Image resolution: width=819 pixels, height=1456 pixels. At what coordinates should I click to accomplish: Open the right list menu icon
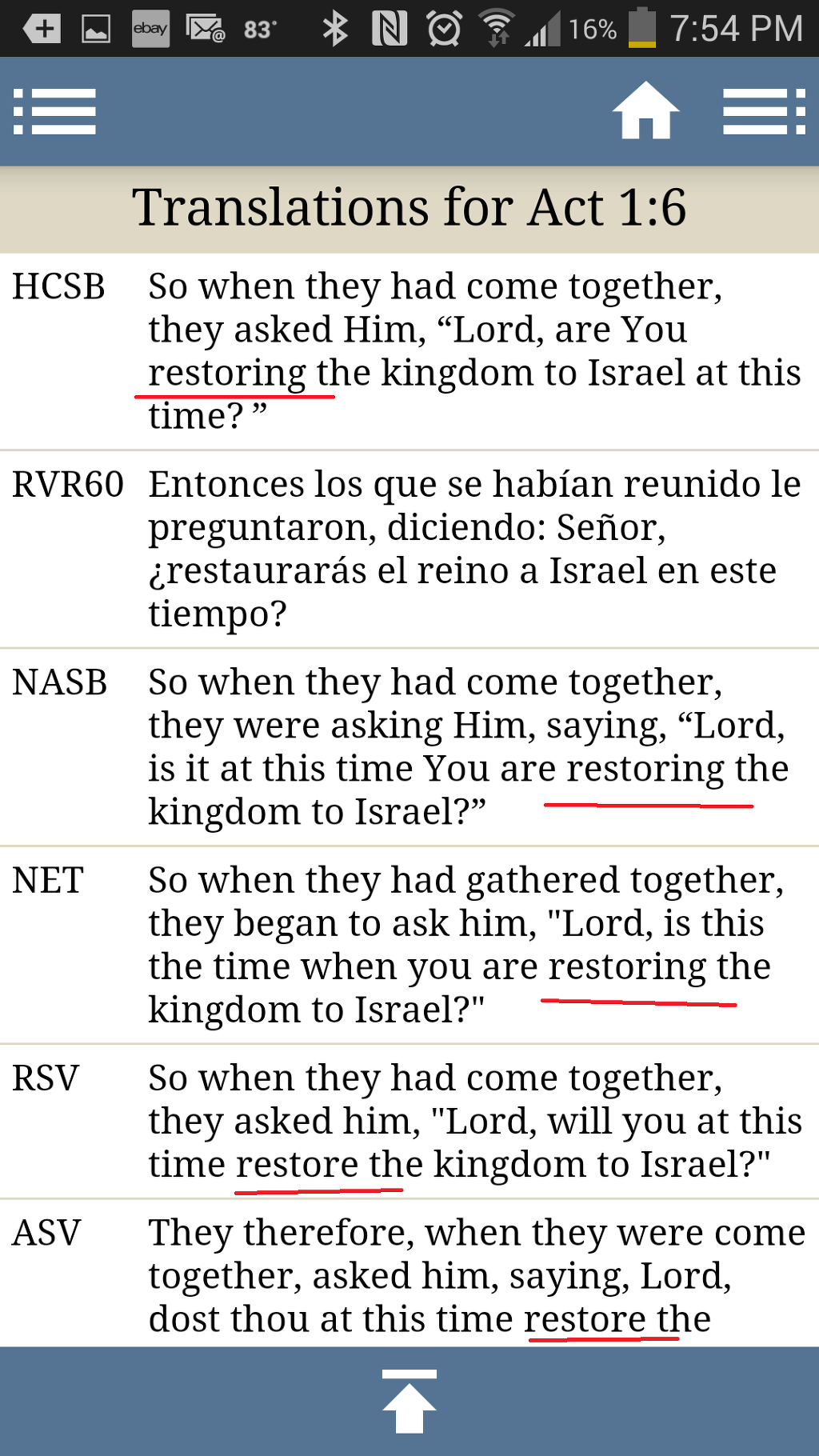[x=764, y=111]
